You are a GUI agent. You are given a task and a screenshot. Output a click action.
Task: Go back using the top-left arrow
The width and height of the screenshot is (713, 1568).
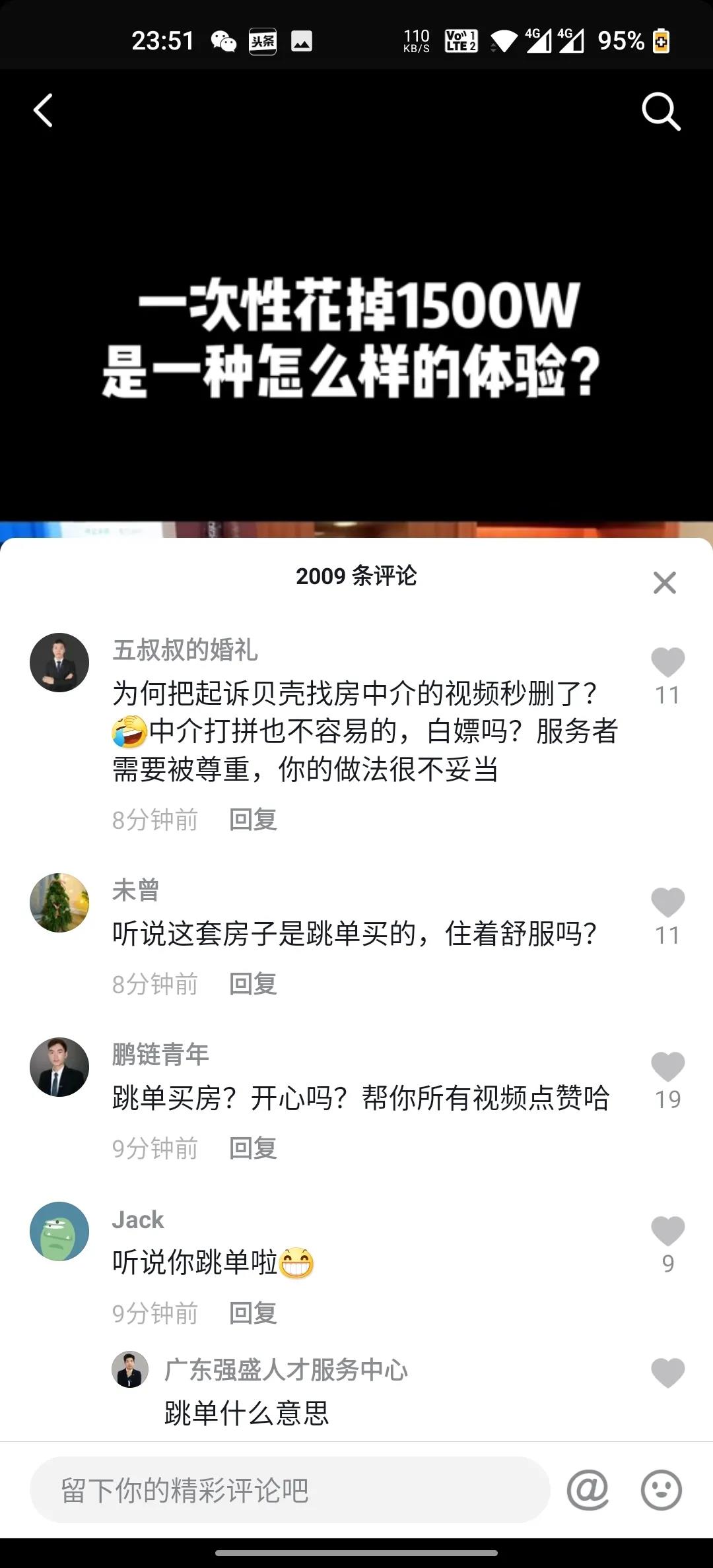[x=44, y=110]
